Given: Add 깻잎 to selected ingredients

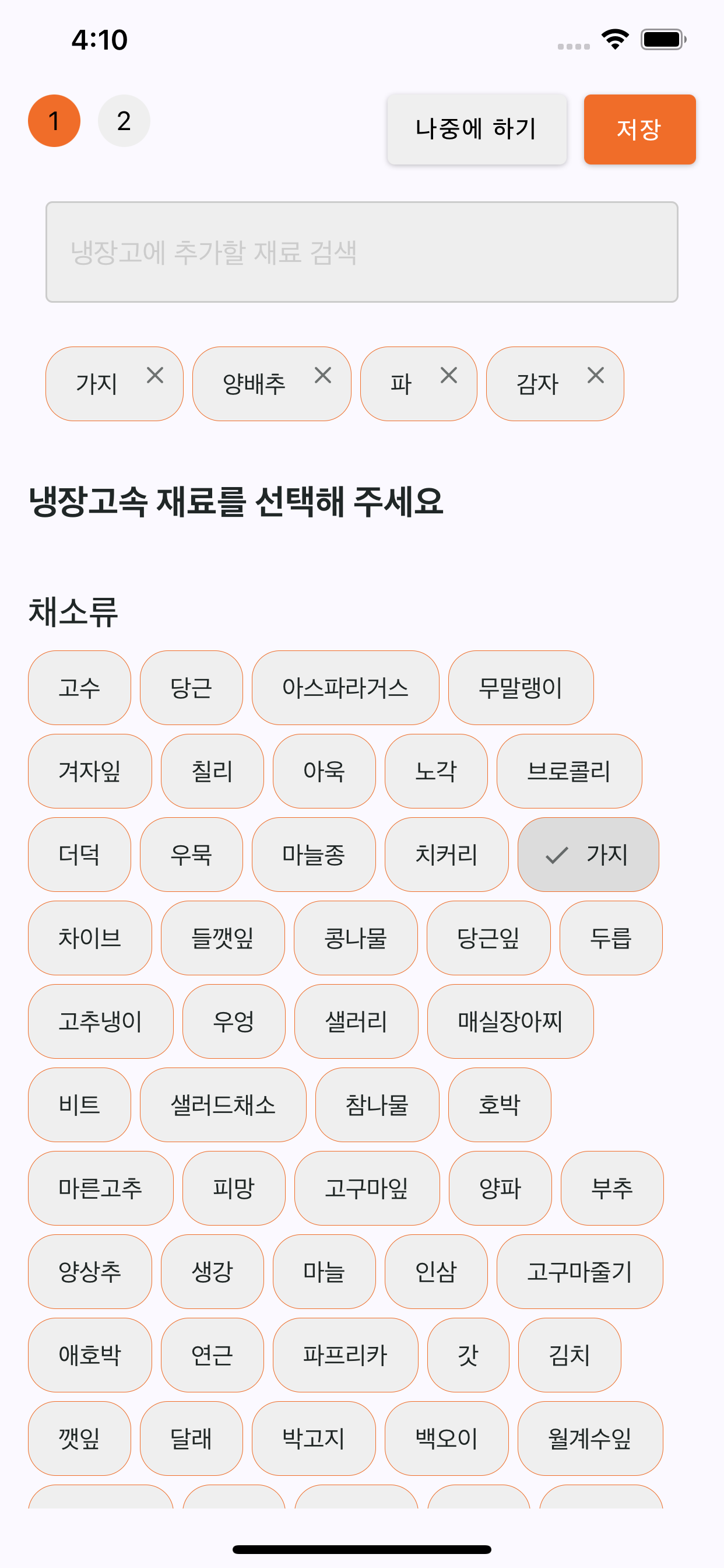Looking at the screenshot, I should 79,1438.
